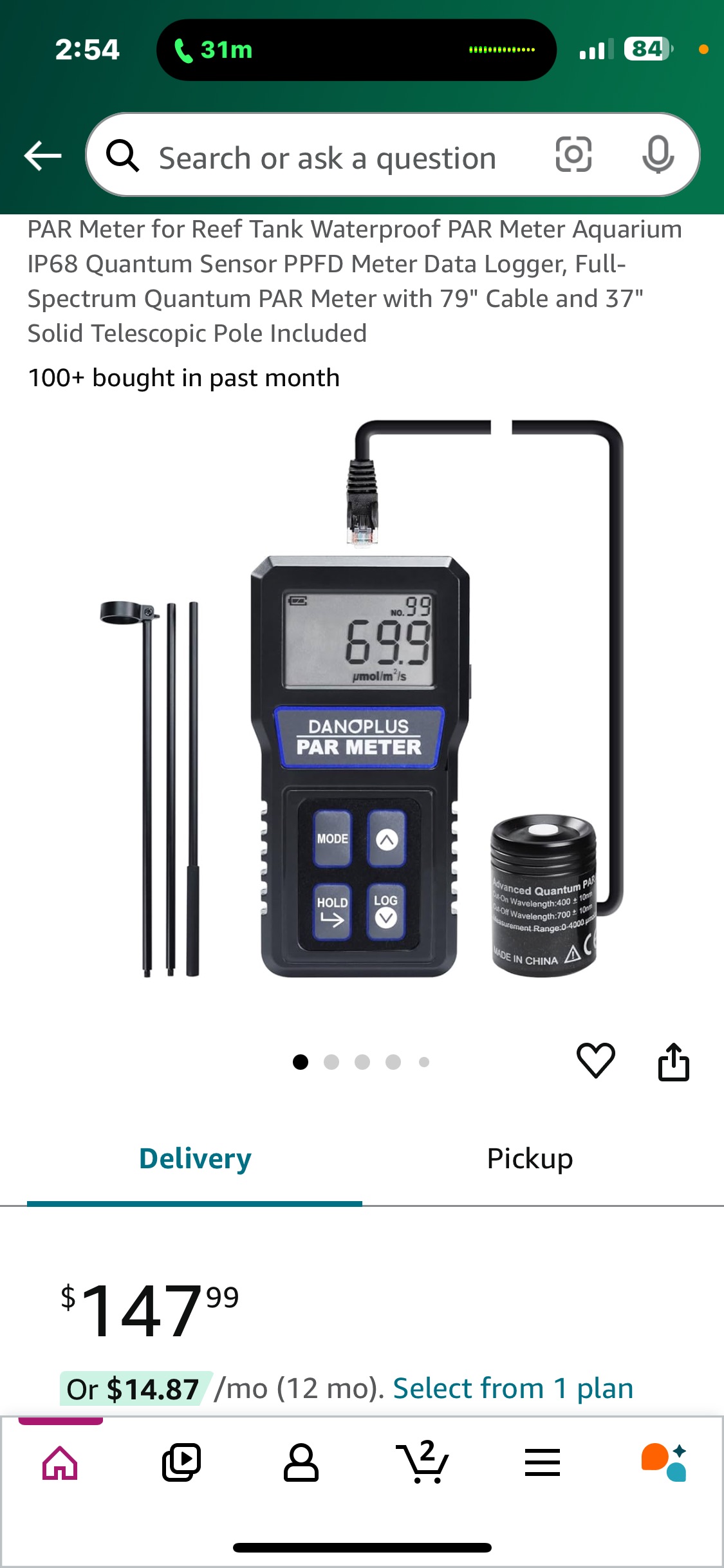Return to the ongoing call indicator
Image resolution: width=724 pixels, height=1568 pixels.
coord(213,50)
